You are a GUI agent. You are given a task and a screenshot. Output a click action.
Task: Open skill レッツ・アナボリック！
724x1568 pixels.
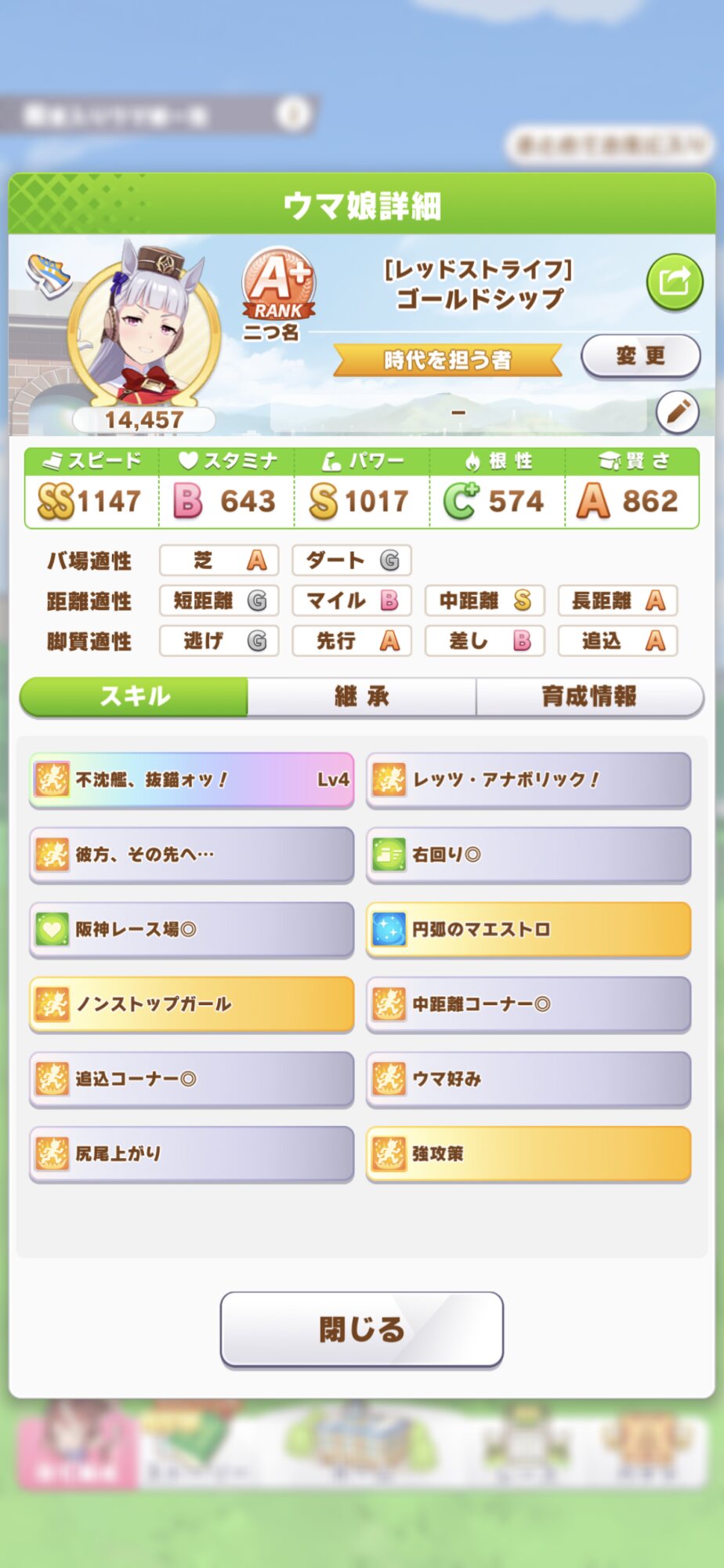528,779
